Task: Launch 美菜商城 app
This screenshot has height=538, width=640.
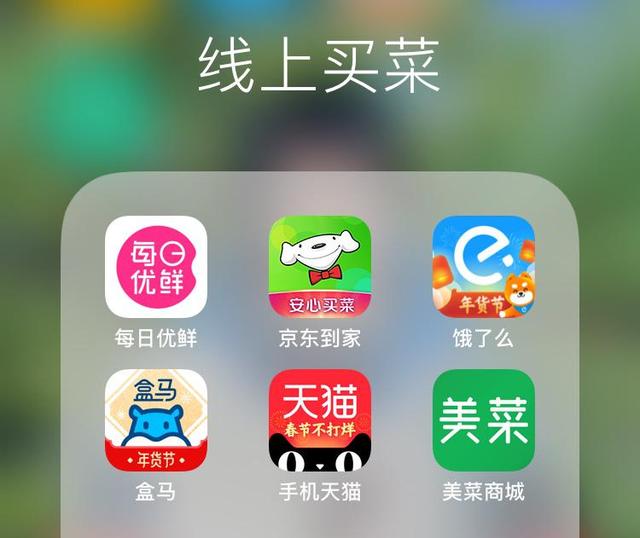Action: click(483, 420)
